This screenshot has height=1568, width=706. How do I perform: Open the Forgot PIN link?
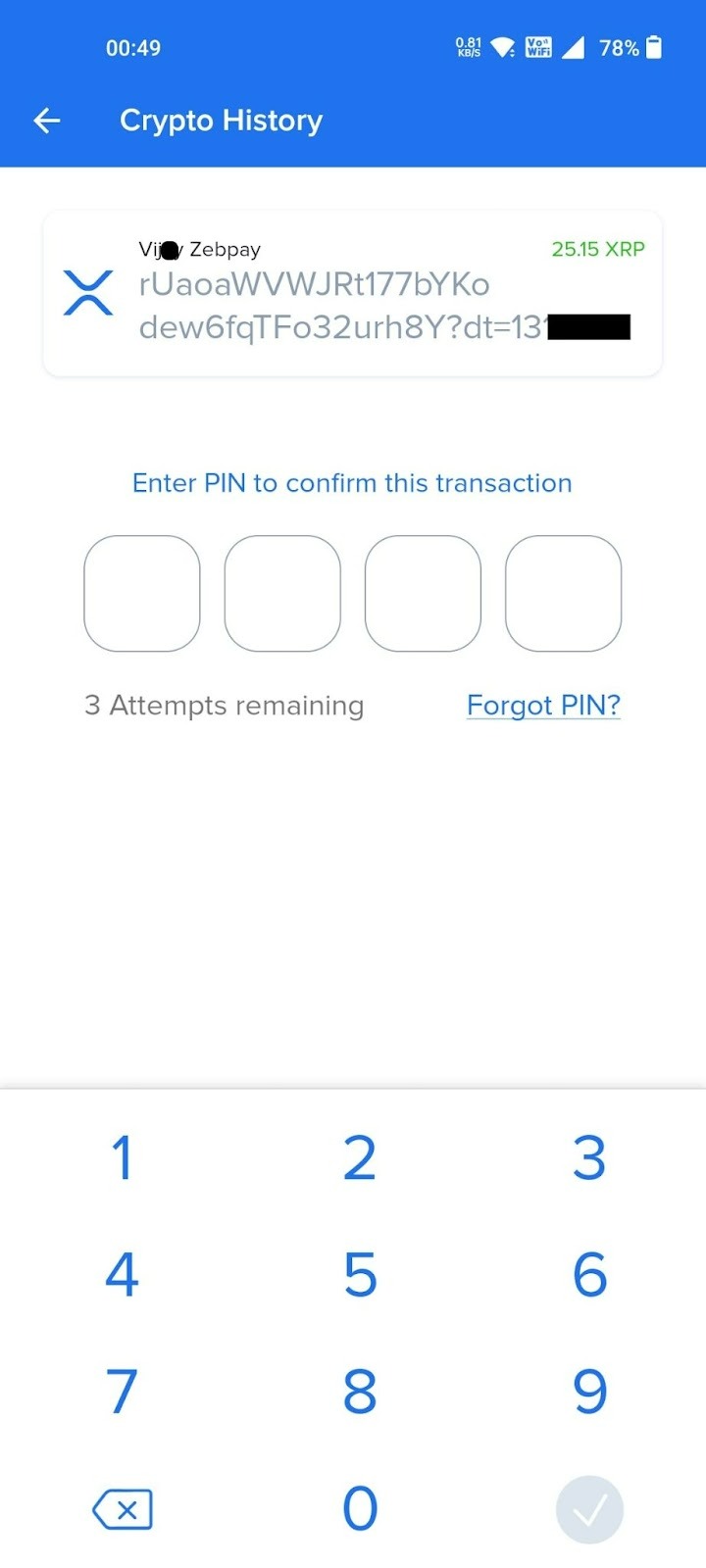(542, 704)
